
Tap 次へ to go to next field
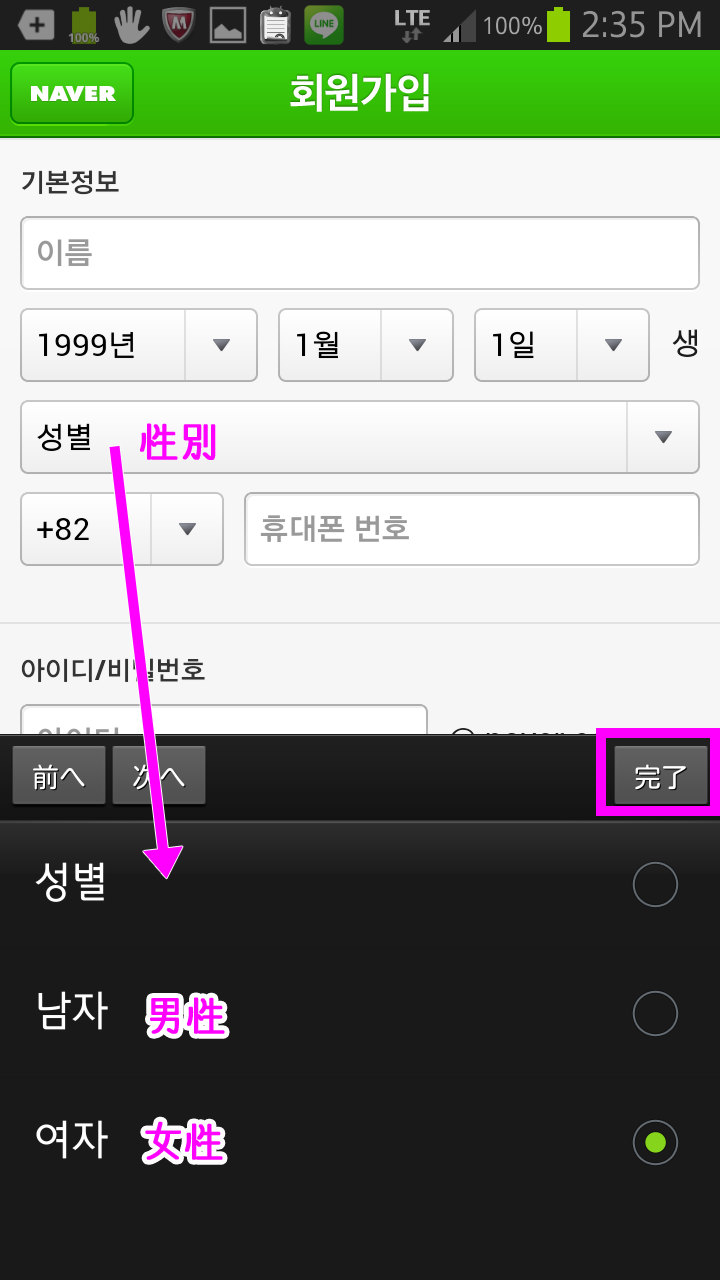click(x=159, y=776)
